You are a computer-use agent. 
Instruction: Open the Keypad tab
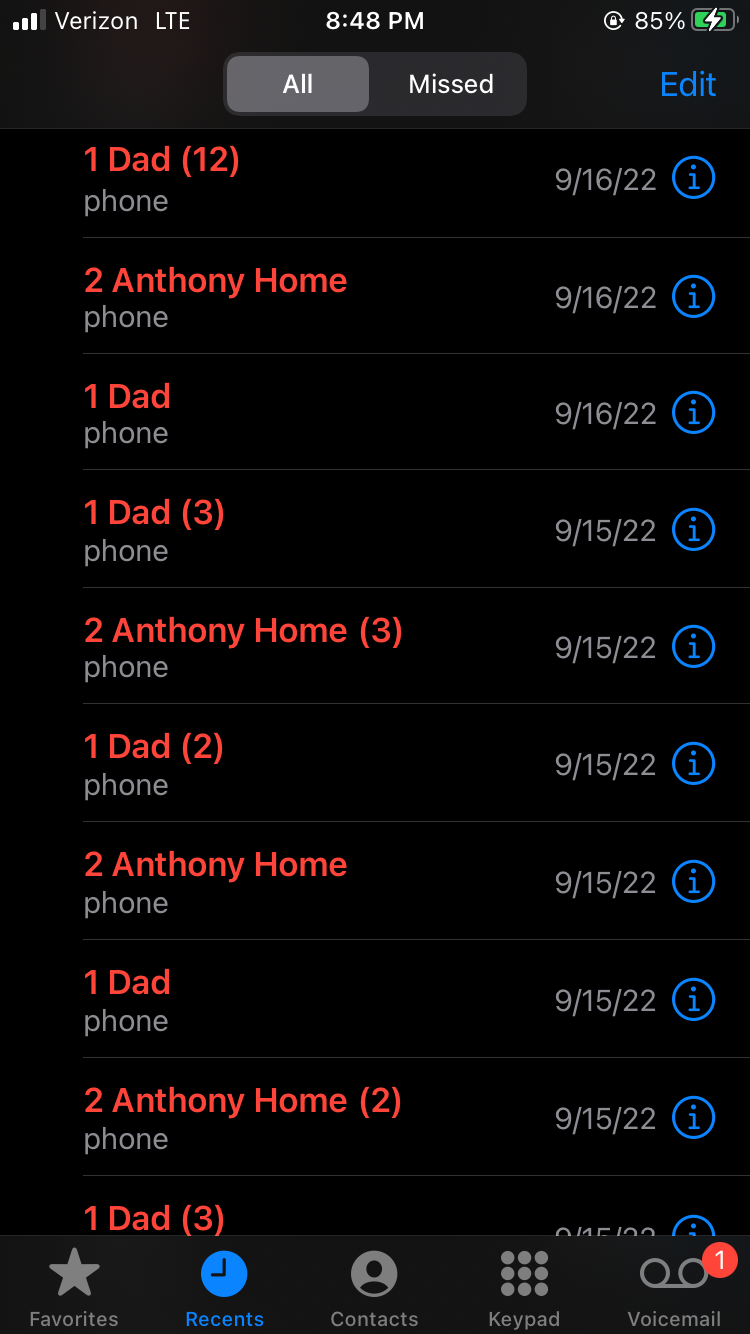pos(524,1288)
